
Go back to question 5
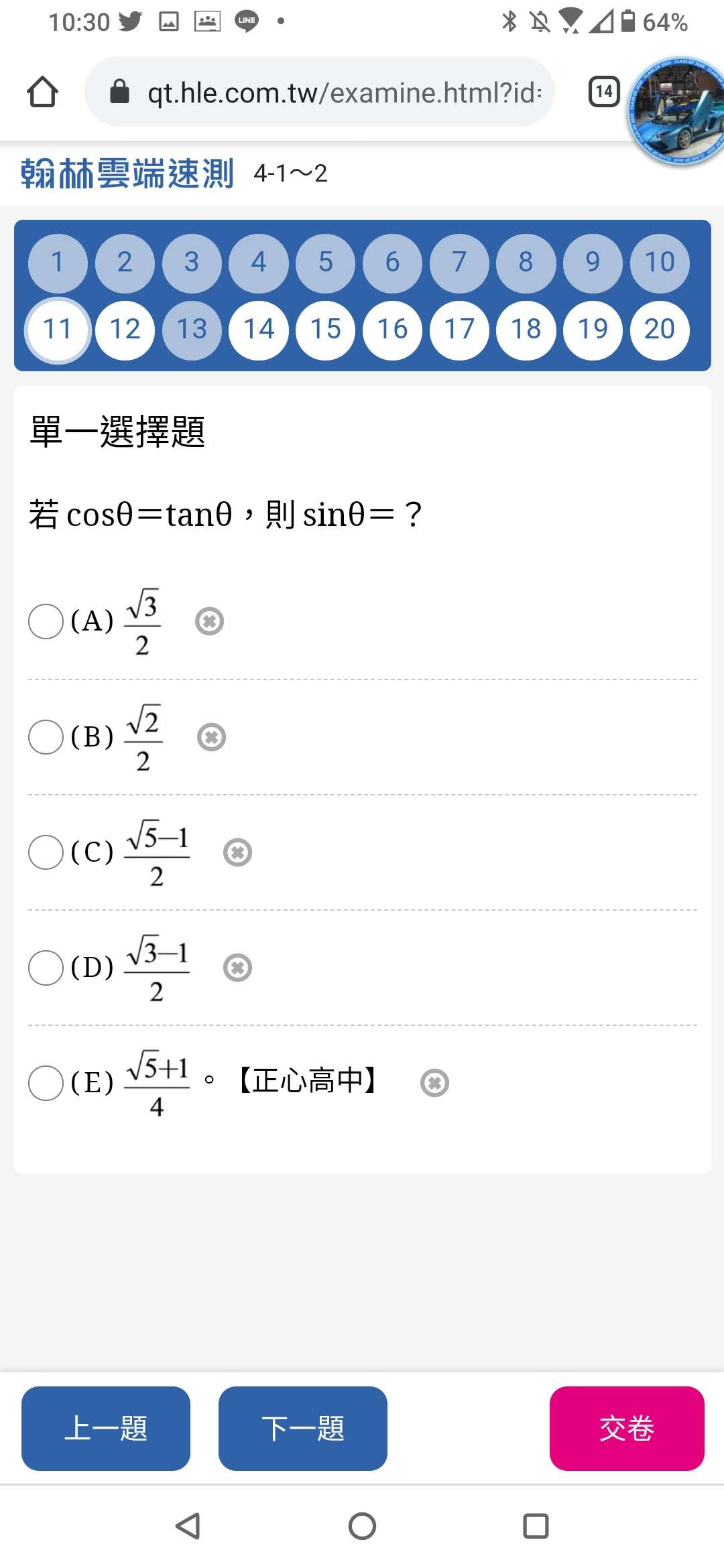point(325,263)
